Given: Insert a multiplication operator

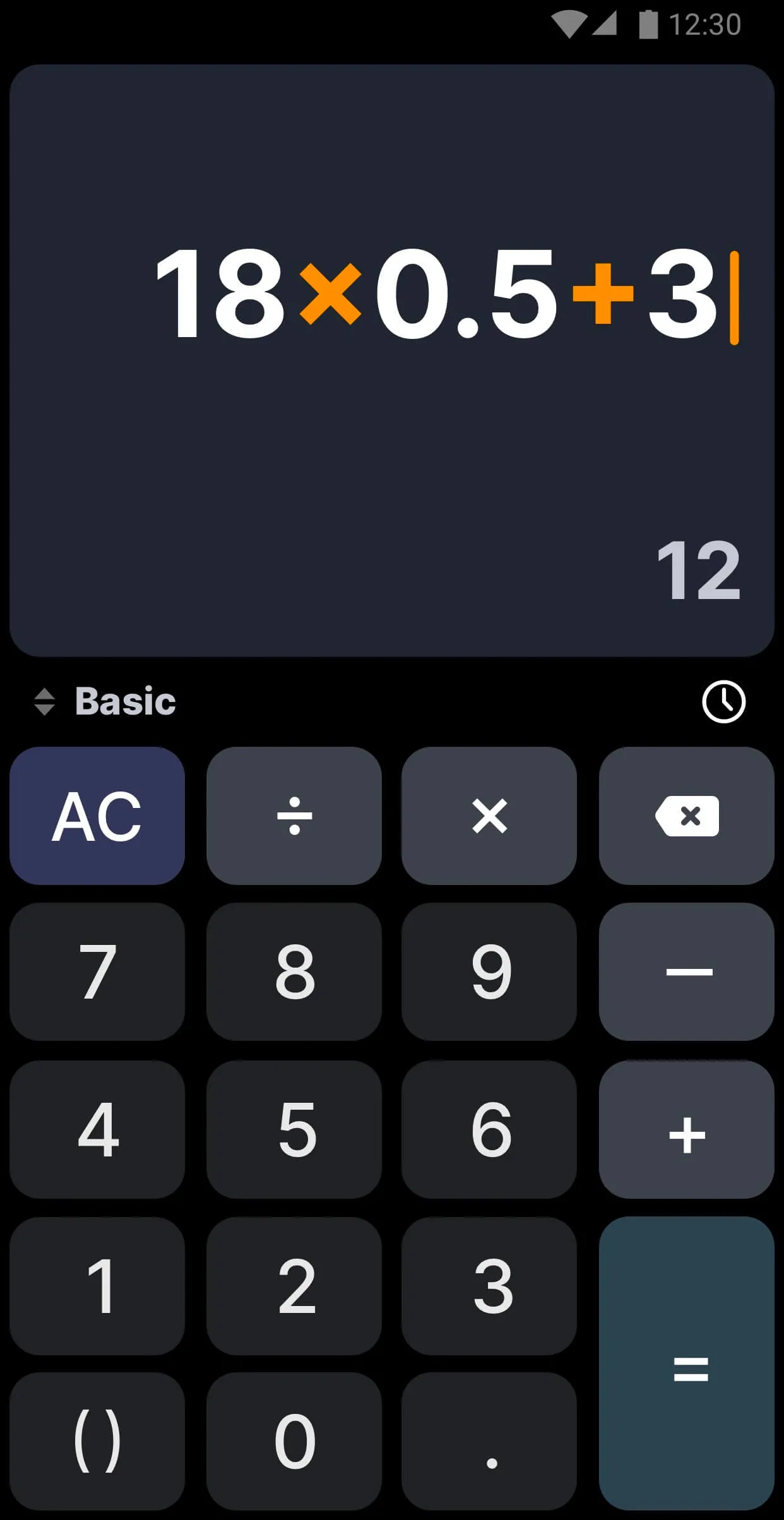Looking at the screenshot, I should (x=489, y=816).
